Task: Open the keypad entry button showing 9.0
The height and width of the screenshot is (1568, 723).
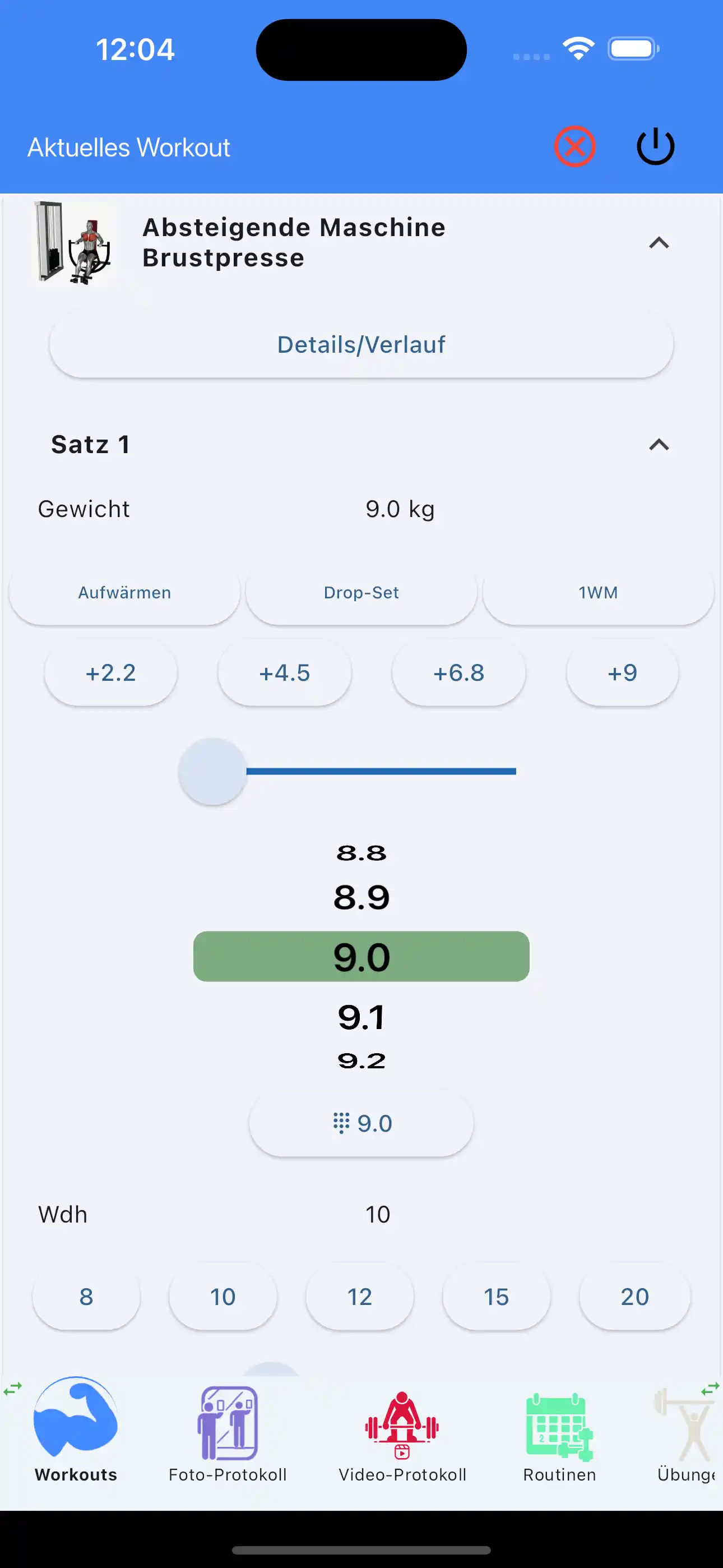Action: (x=361, y=1123)
